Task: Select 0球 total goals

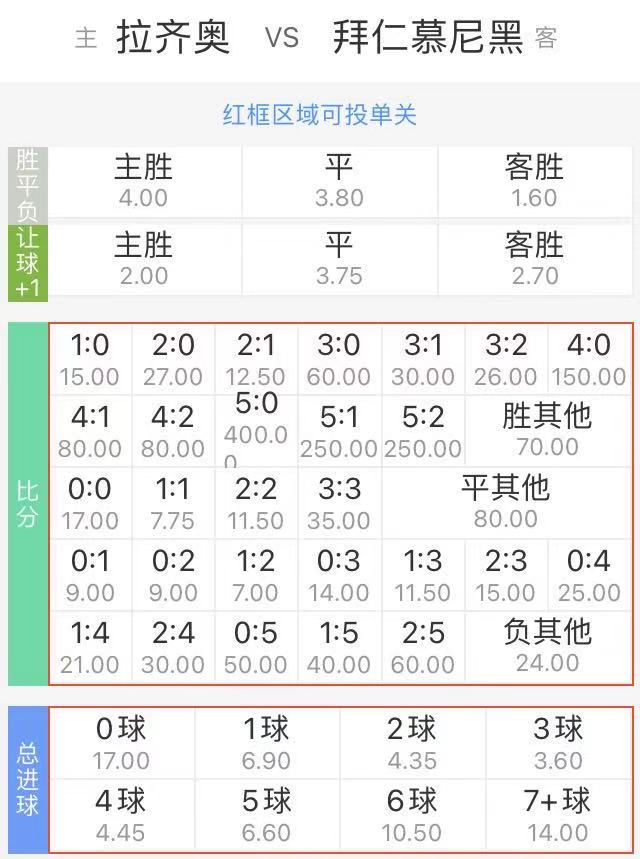Action: [121, 744]
